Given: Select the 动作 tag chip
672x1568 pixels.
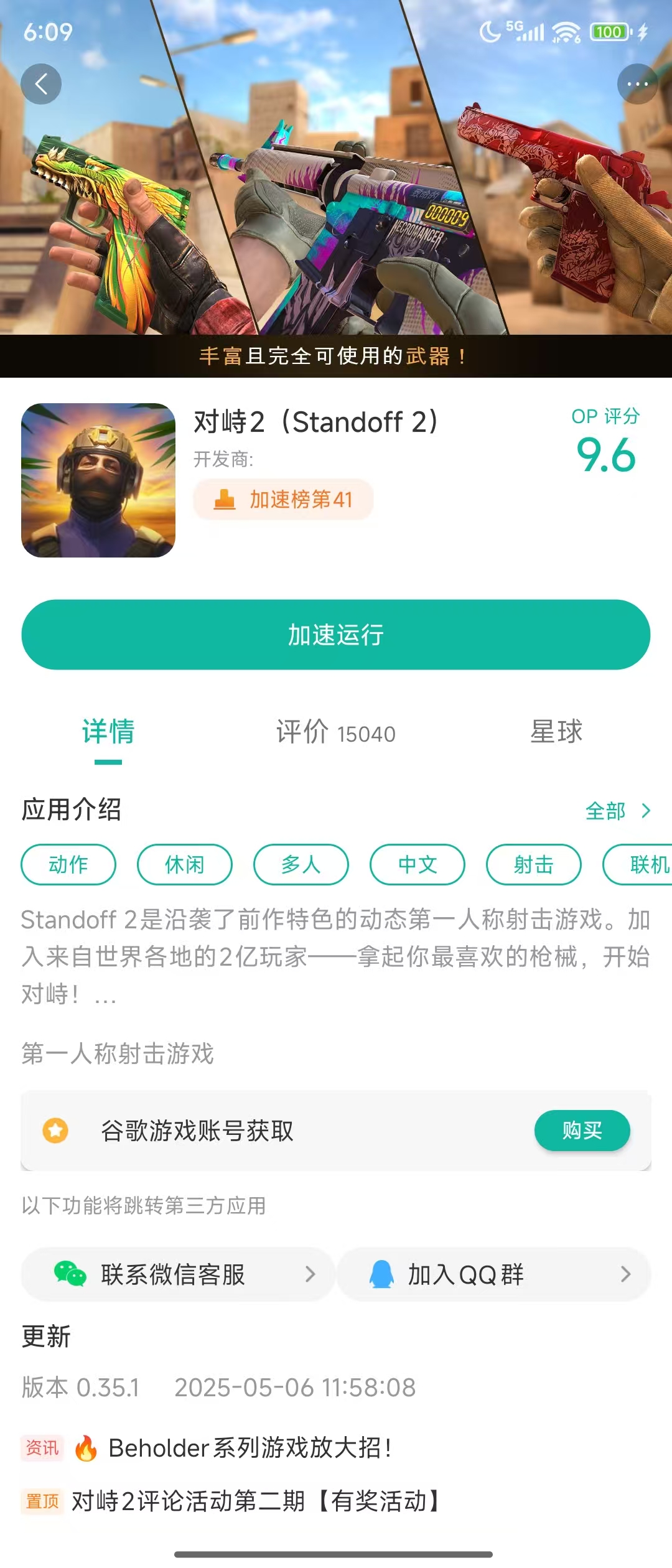Looking at the screenshot, I should (x=68, y=864).
